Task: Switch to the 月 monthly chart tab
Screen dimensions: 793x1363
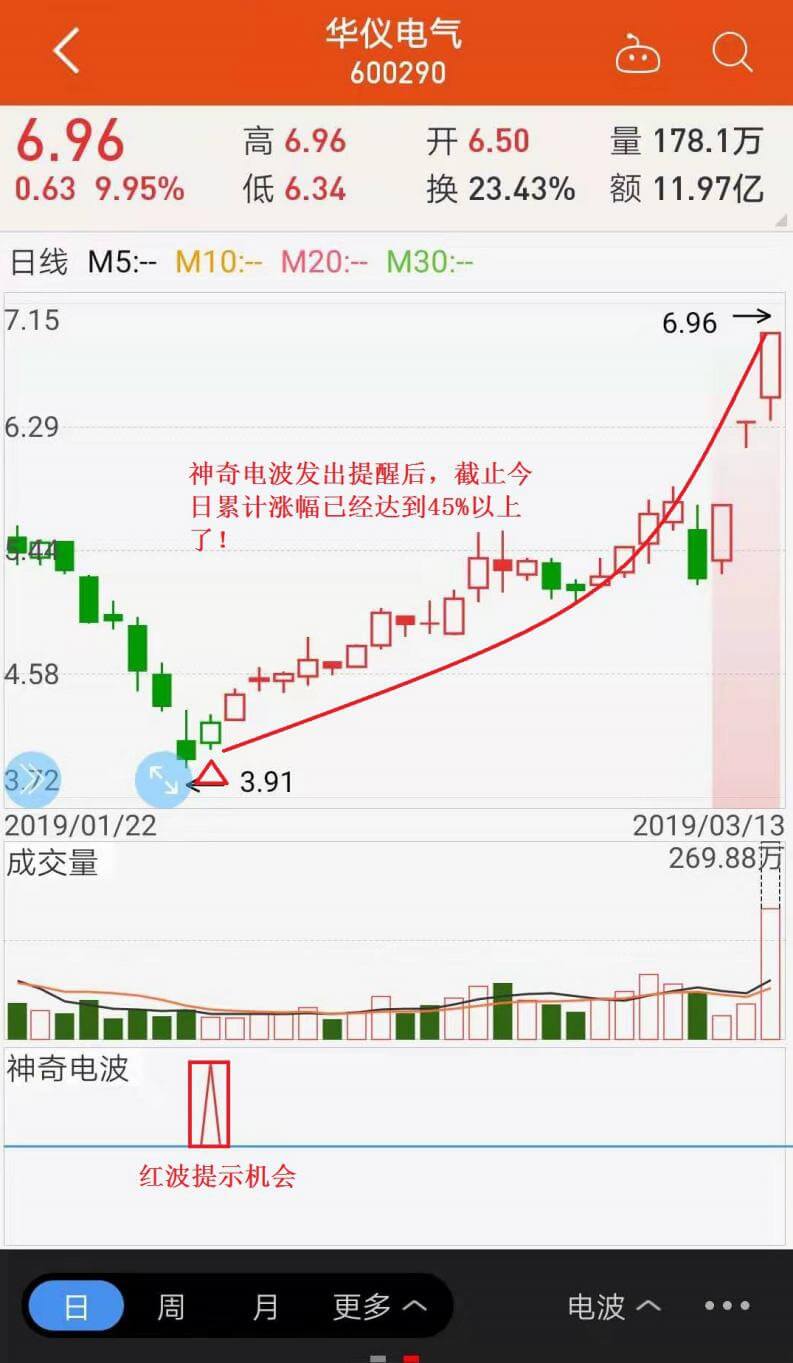Action: pyautogui.click(x=265, y=1306)
